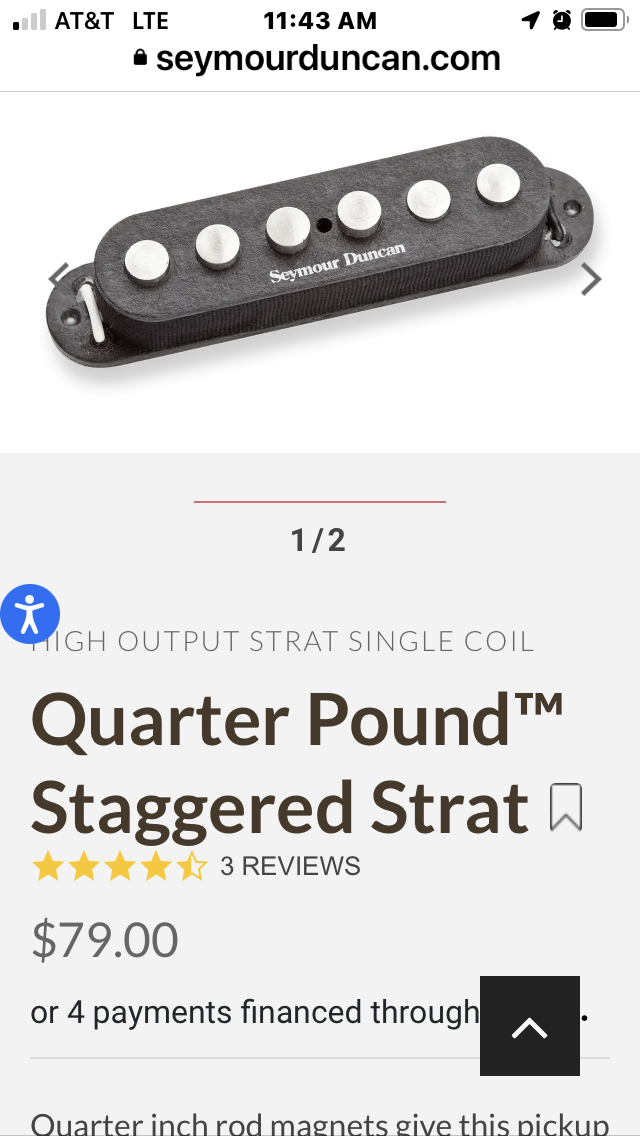Tap the seymourduncan.com address bar
Viewport: 640px width, 1136px height.
[320, 59]
